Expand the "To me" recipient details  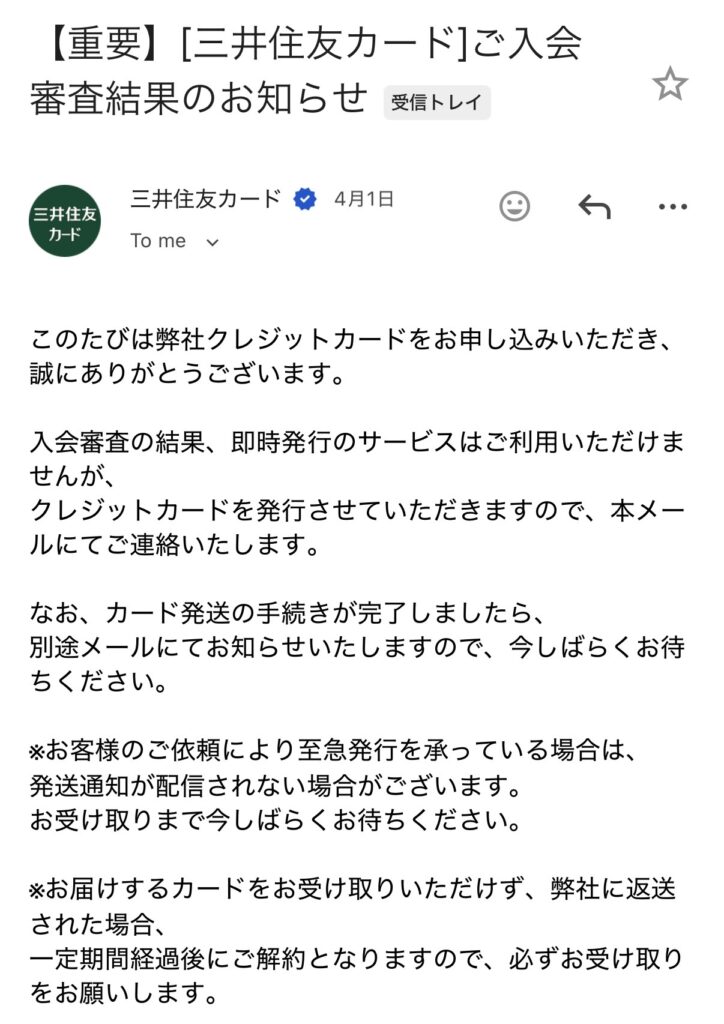212,242
